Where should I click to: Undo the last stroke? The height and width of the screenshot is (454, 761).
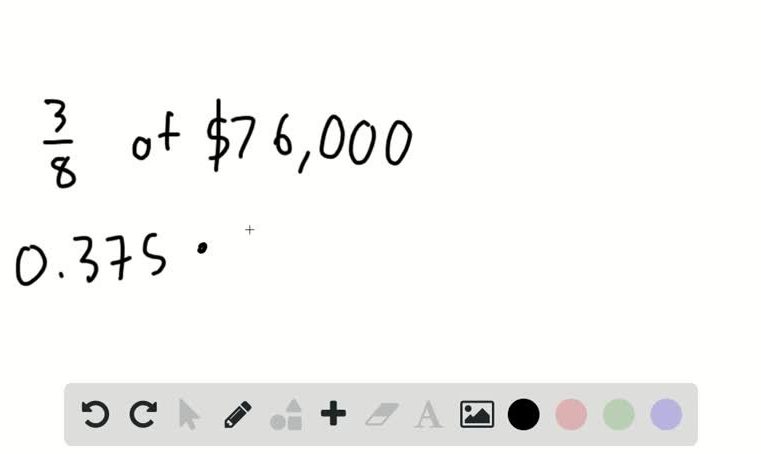click(95, 414)
